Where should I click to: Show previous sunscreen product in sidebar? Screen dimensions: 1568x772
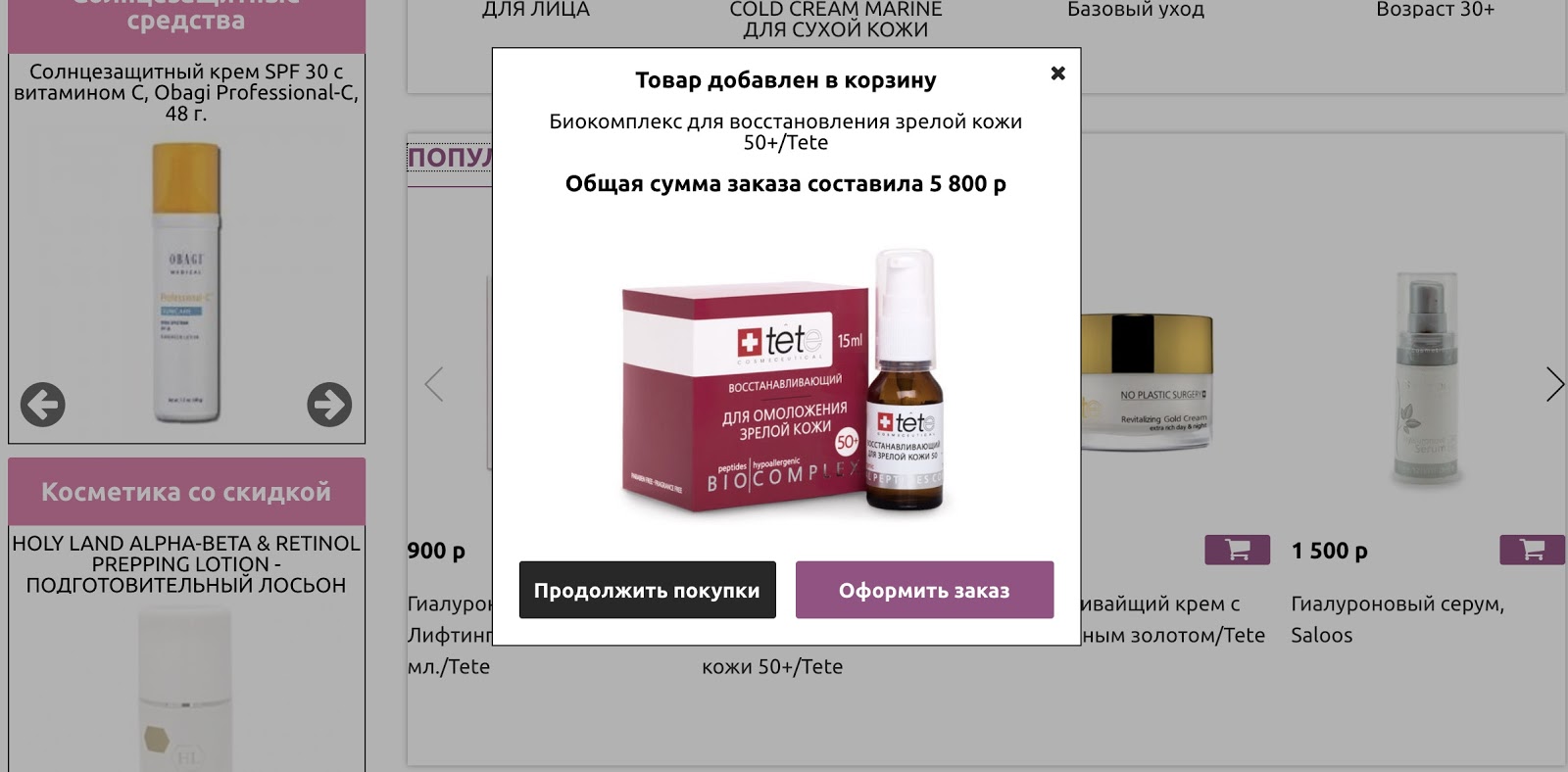tap(43, 405)
